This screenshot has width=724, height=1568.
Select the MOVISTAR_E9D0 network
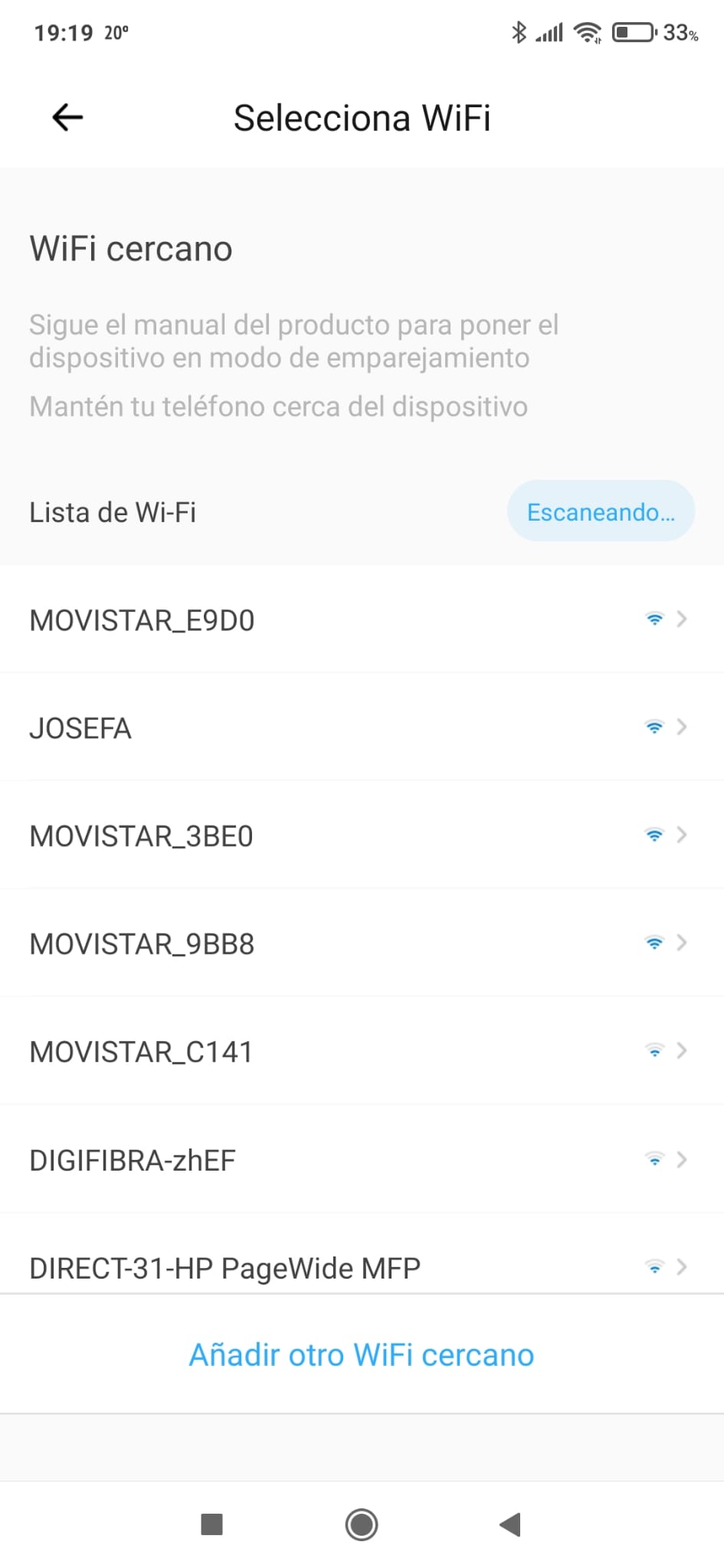362,620
